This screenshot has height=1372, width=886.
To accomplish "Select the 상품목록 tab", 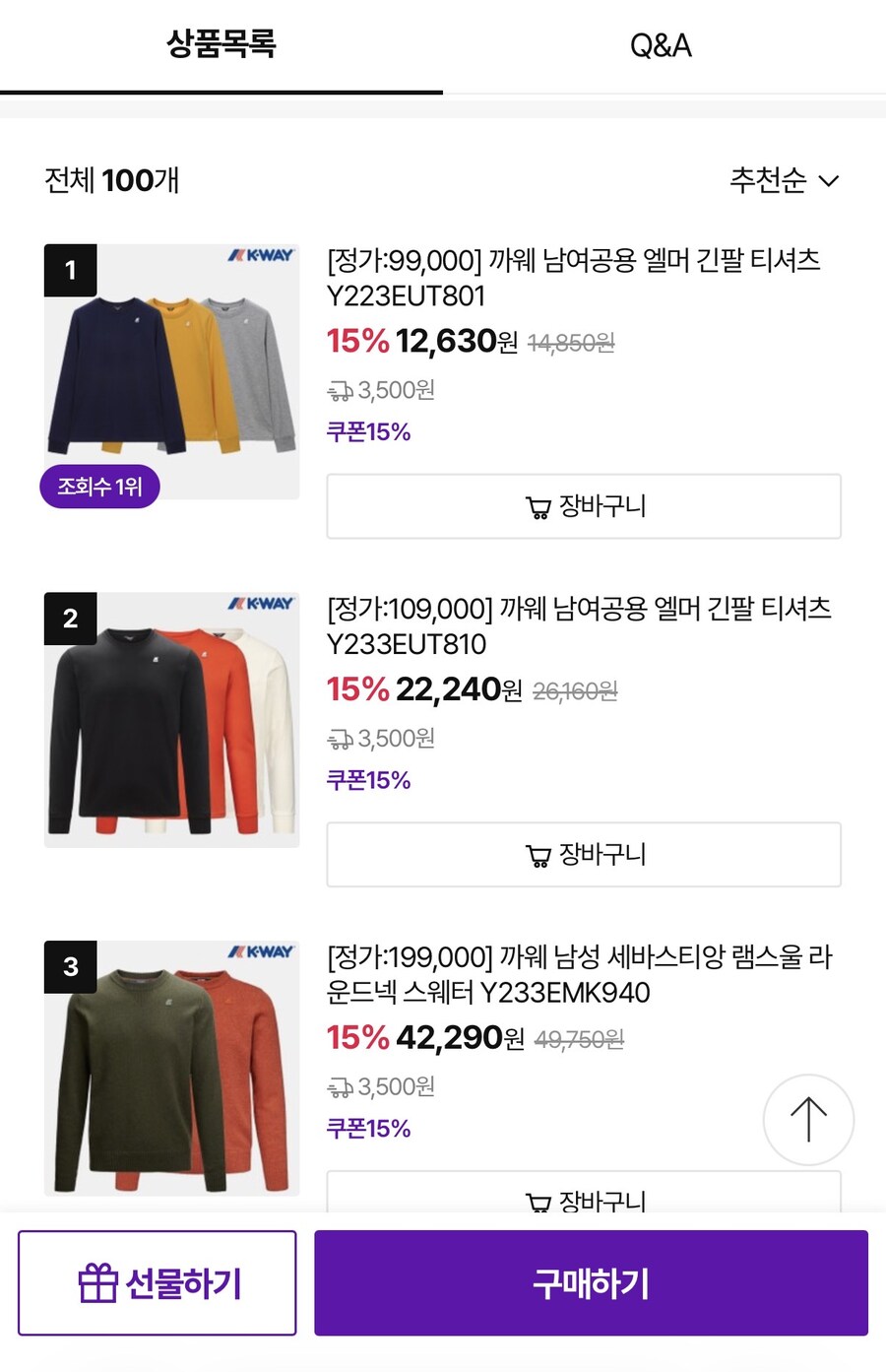I will (x=222, y=45).
